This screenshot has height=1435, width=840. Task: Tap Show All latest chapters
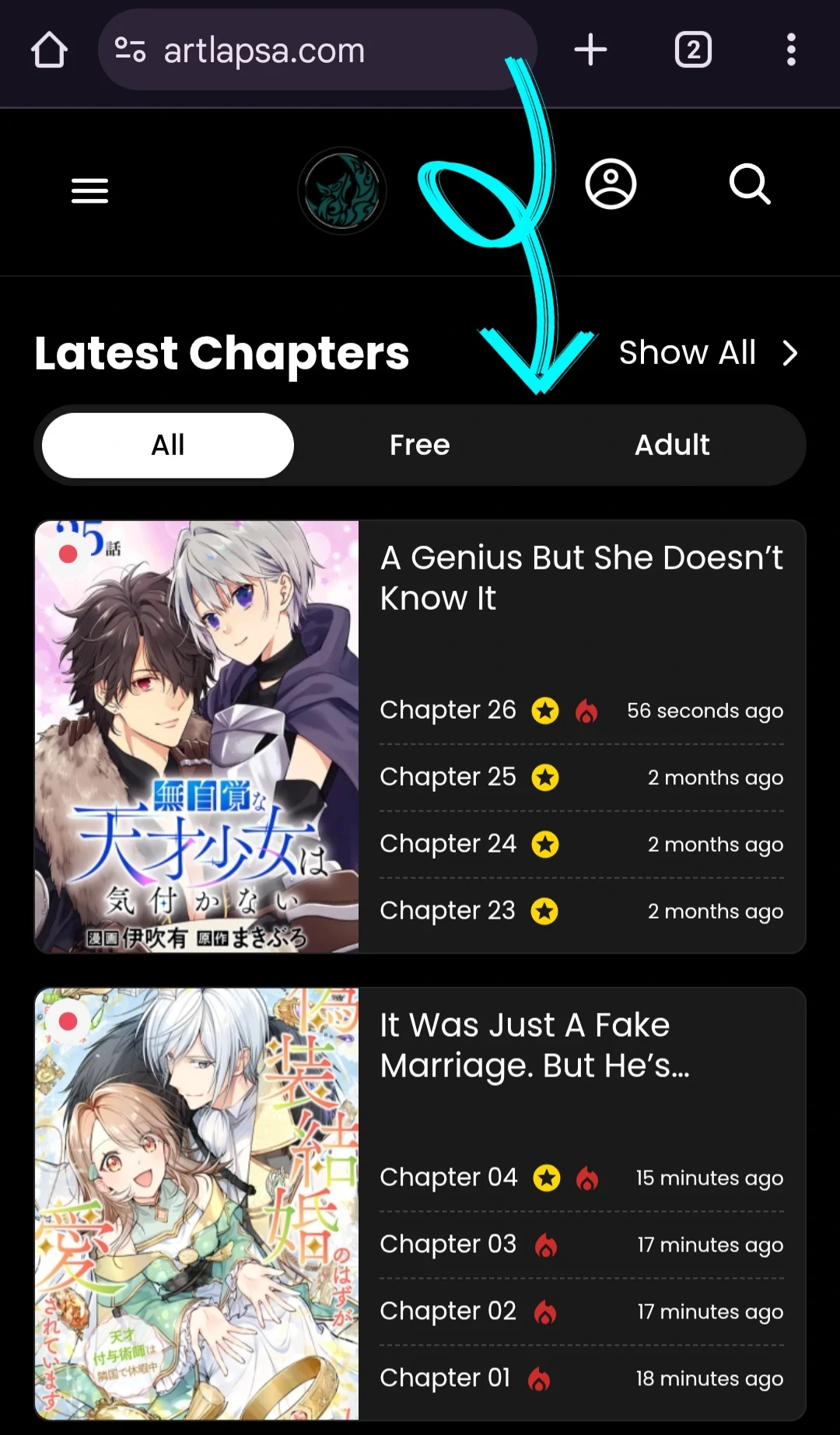tap(708, 353)
